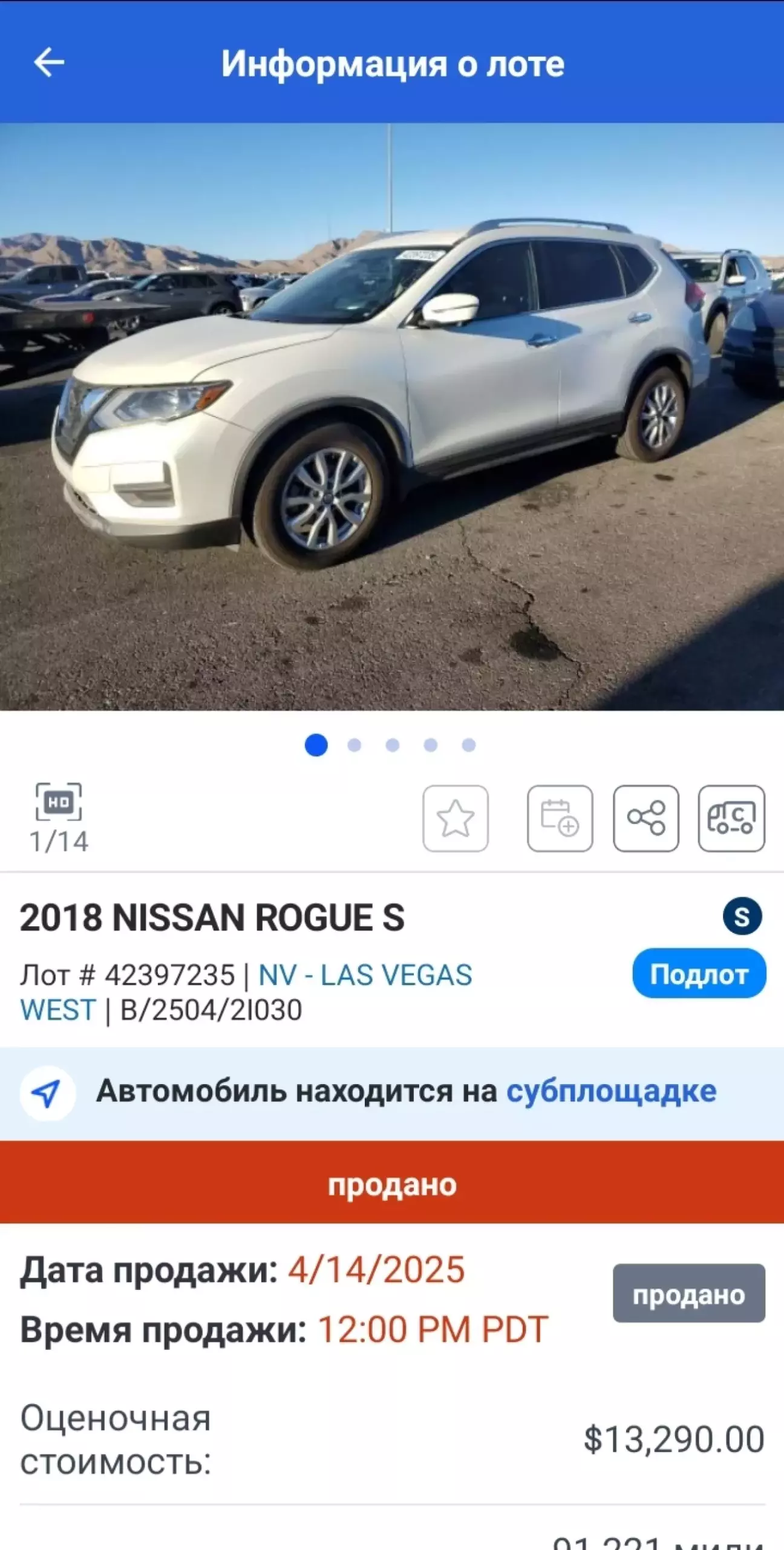Open the субплощадке link

(x=611, y=1091)
